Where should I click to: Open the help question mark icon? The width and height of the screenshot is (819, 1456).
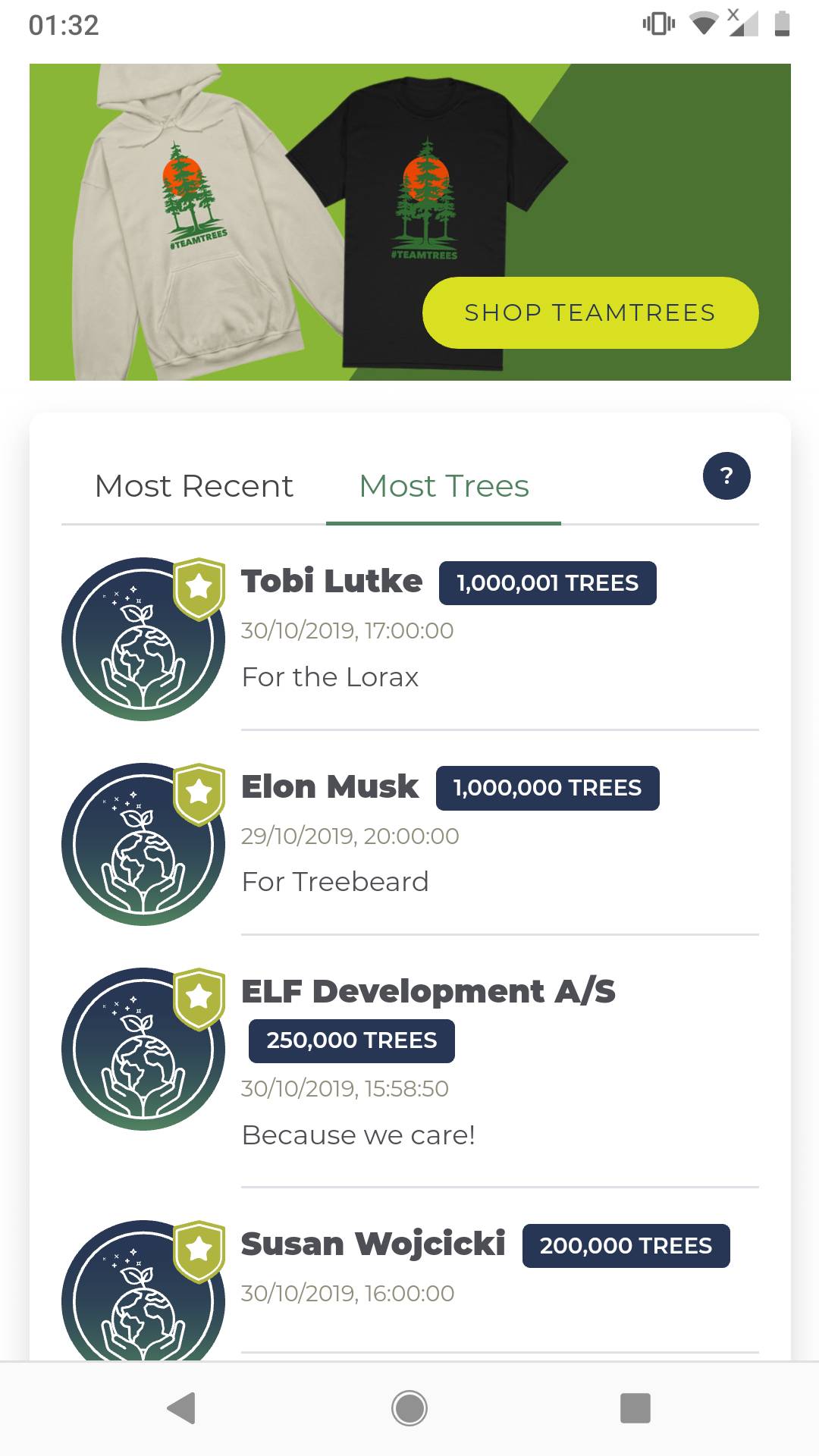727,476
